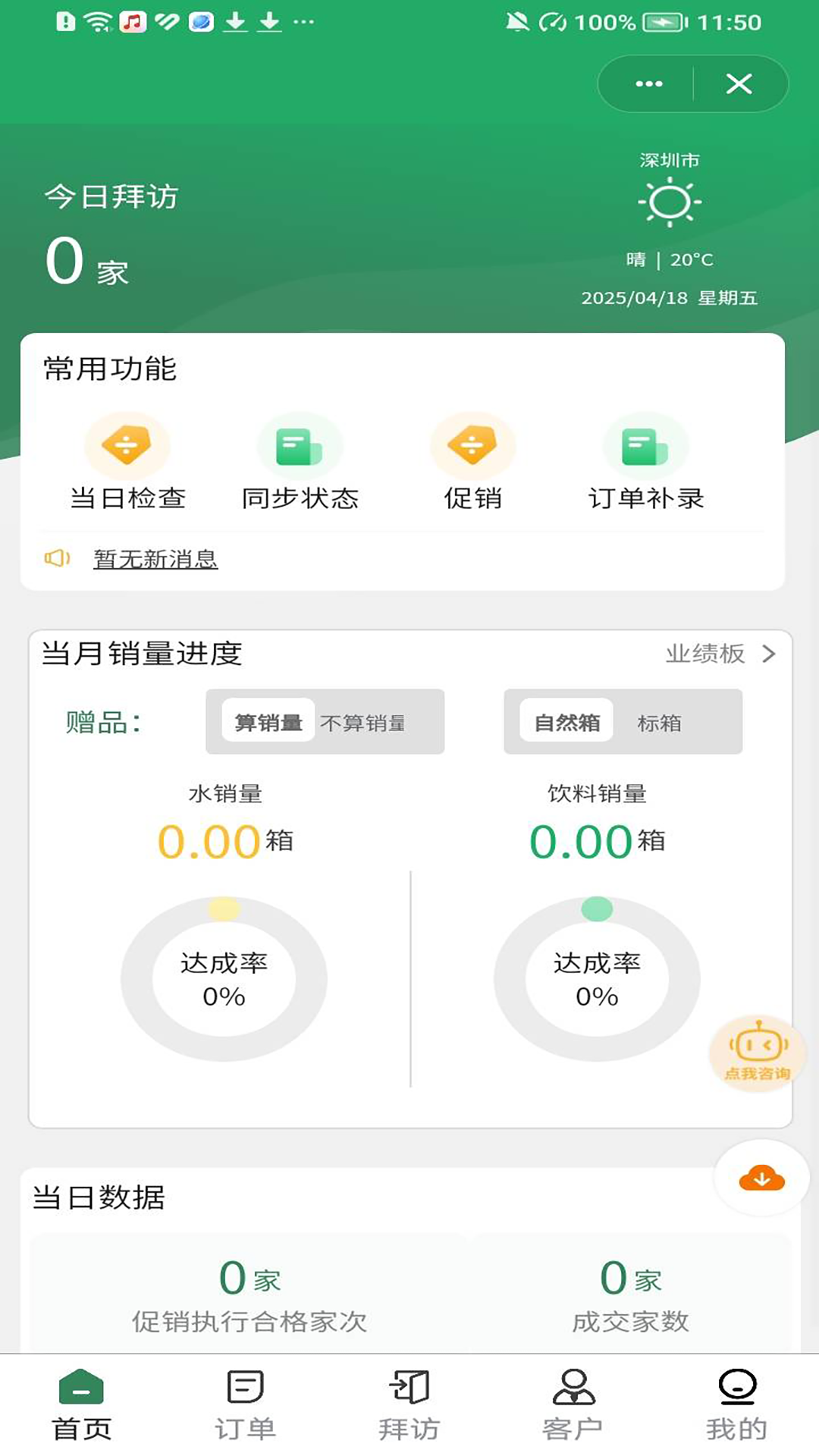The height and width of the screenshot is (1456, 819).
Task: Switch to the 客户 tab
Action: pos(573,1405)
